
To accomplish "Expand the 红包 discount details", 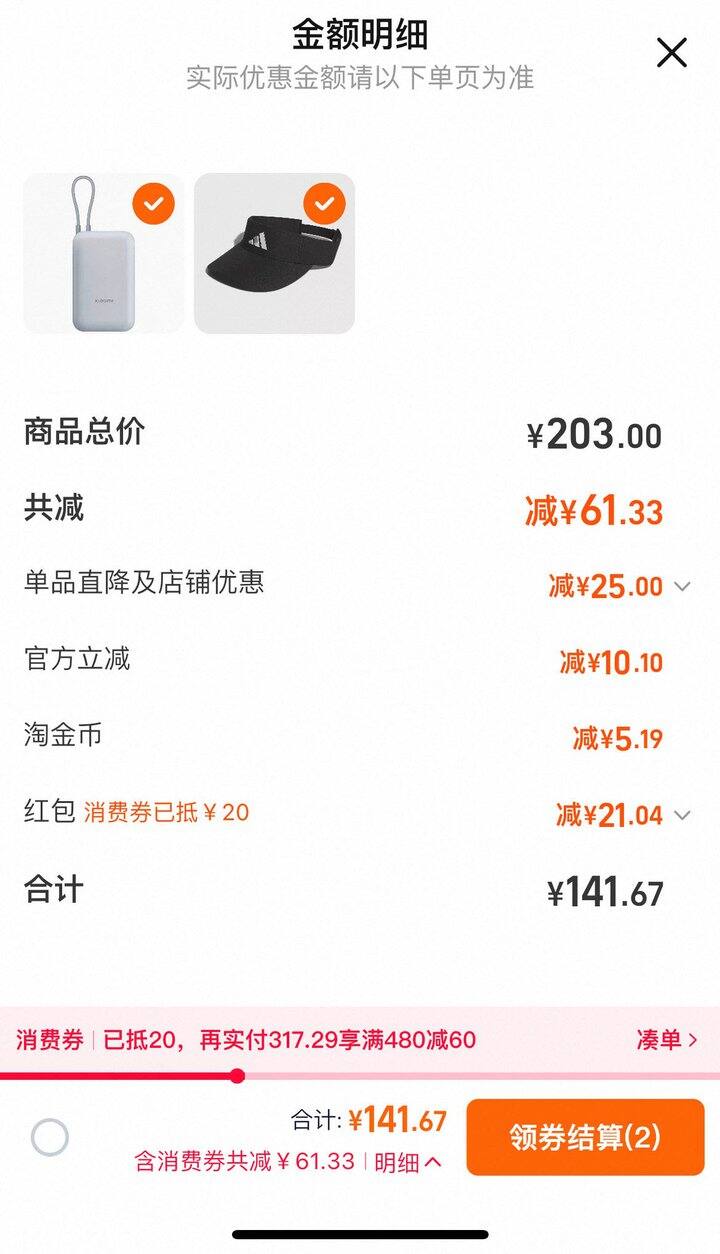I will click(682, 815).
